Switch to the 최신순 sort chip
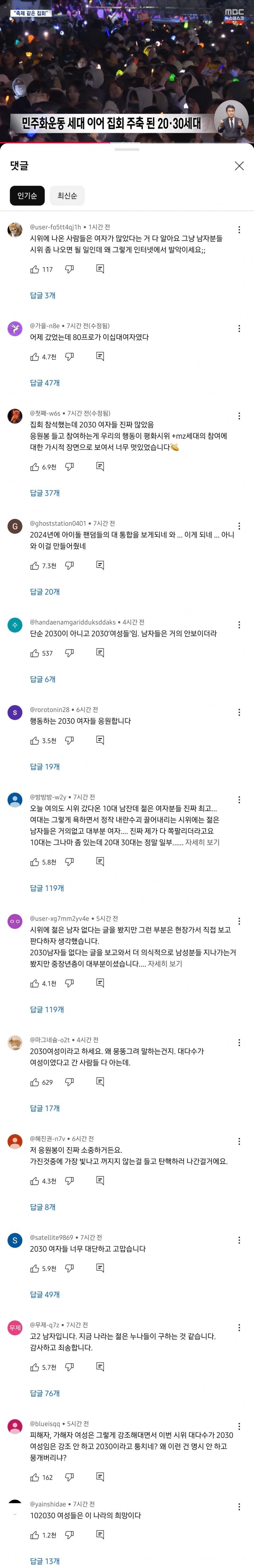 click(67, 195)
